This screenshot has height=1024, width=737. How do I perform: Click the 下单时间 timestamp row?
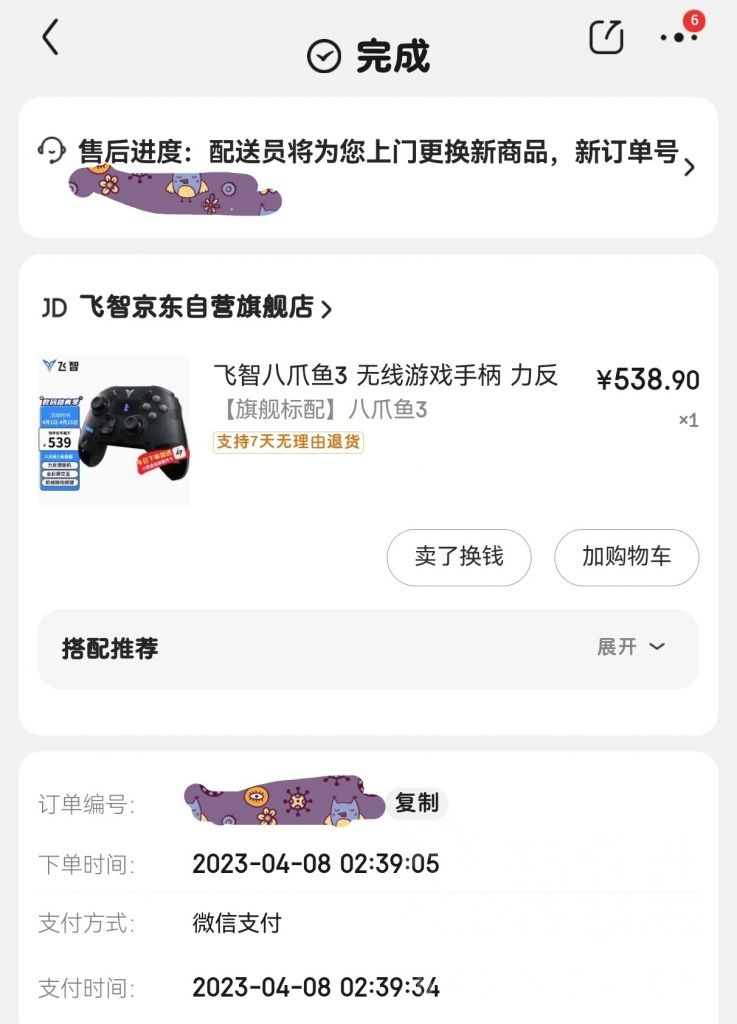click(x=317, y=862)
